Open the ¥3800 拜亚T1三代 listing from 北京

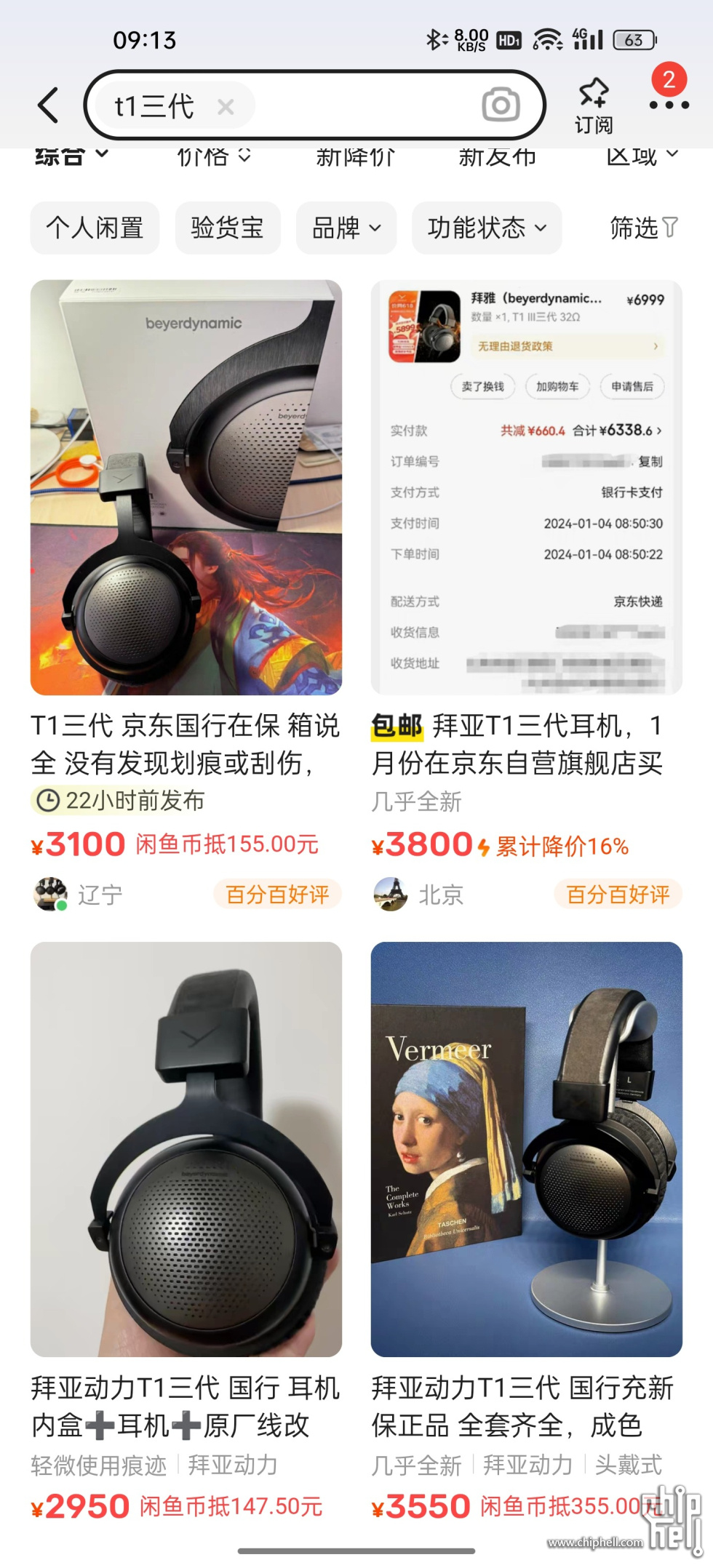pyautogui.click(x=526, y=487)
